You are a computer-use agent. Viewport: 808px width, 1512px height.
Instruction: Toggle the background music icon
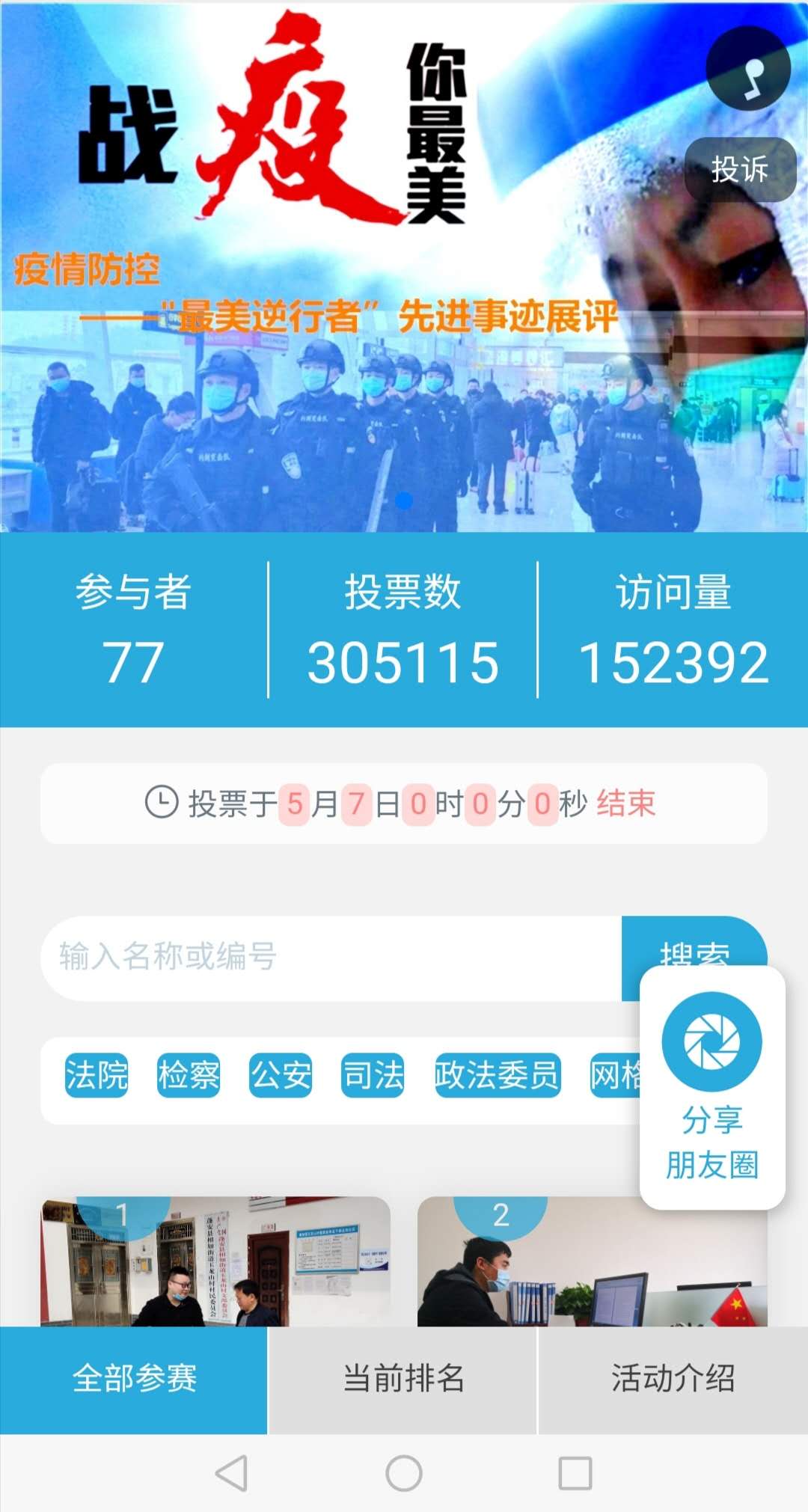pos(748,69)
